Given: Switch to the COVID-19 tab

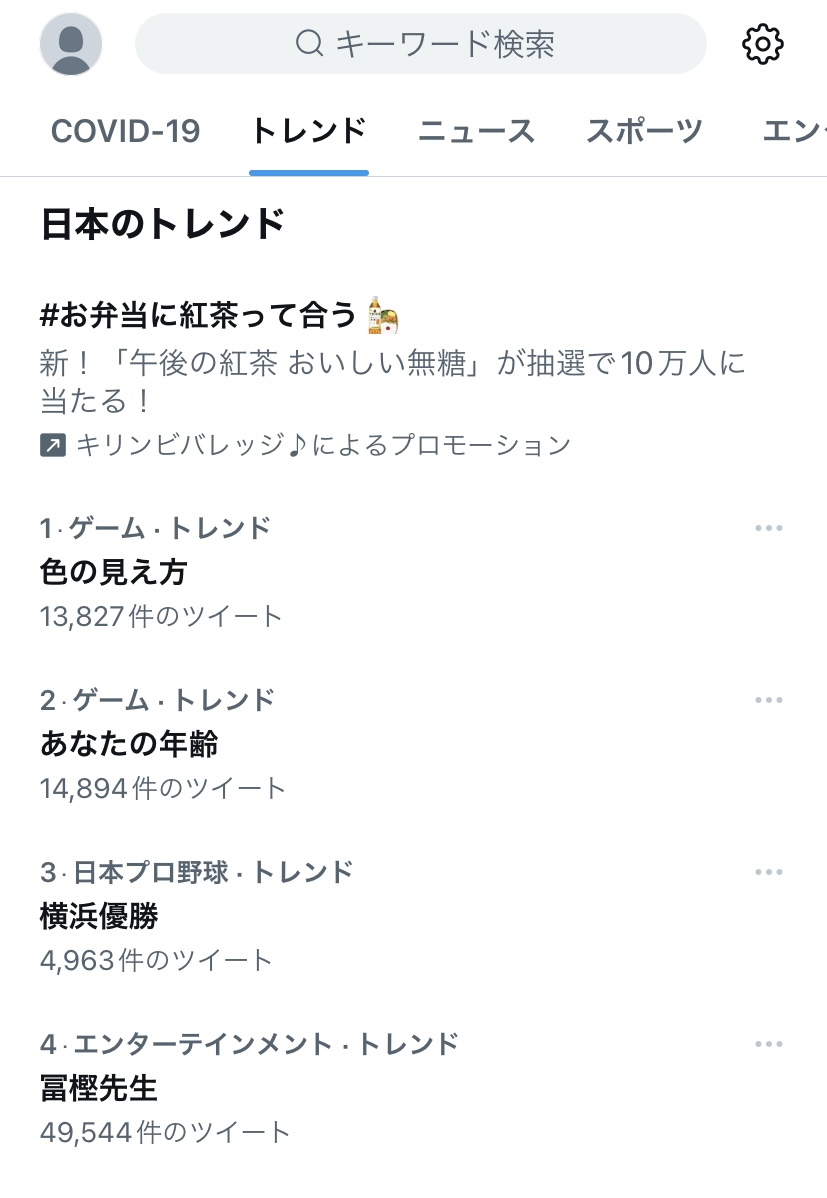Looking at the screenshot, I should click(126, 131).
